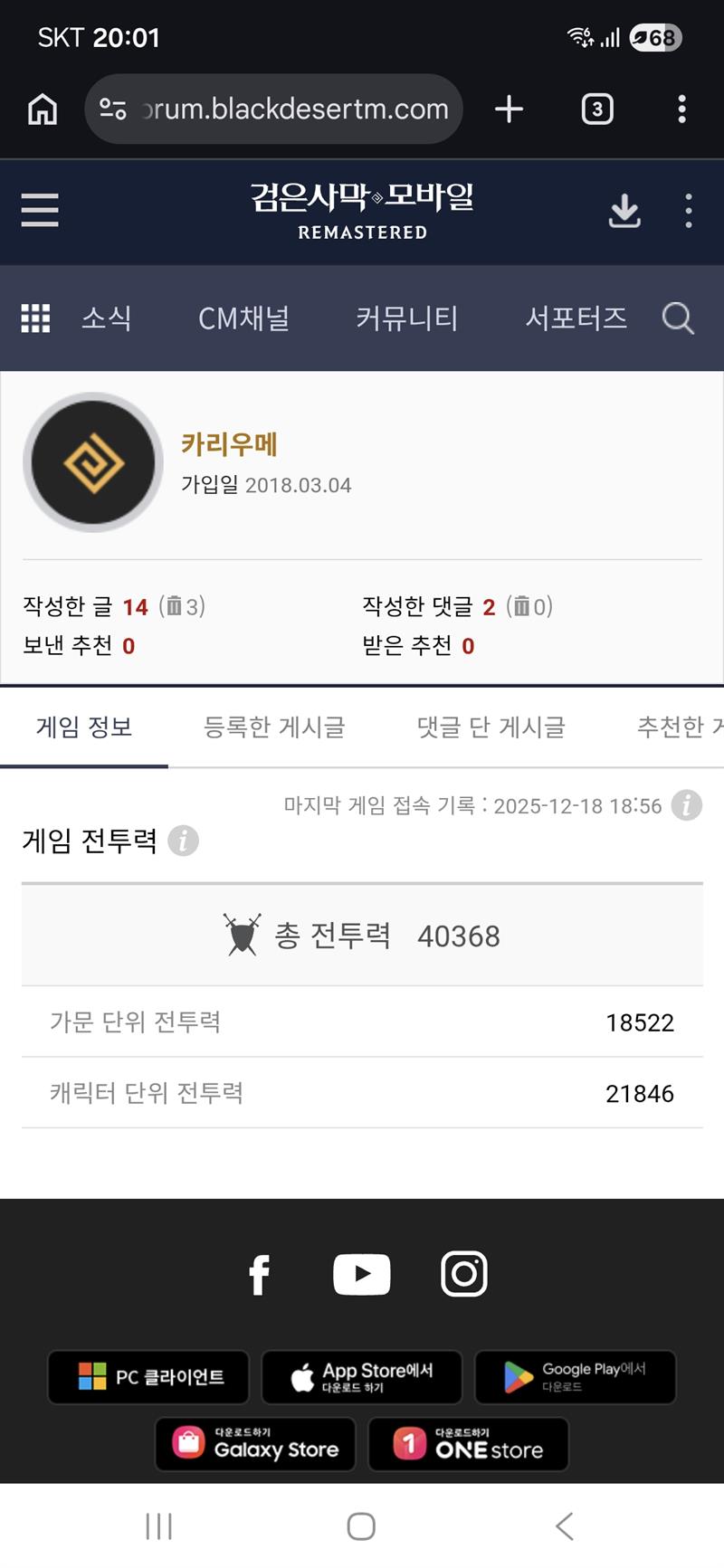
Task: Go to the 소식 section
Action: 107,318
